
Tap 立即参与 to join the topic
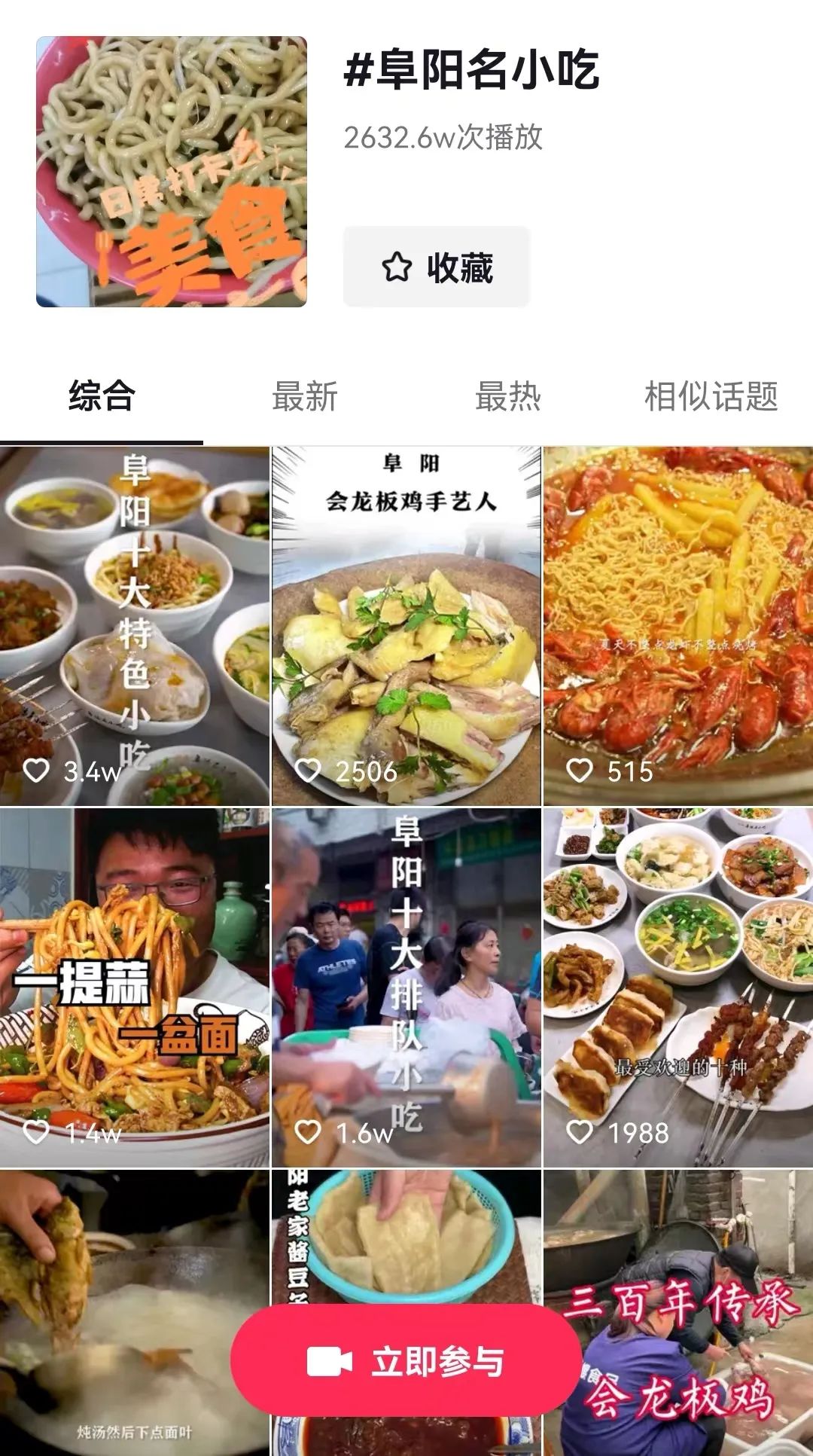pyautogui.click(x=406, y=1361)
